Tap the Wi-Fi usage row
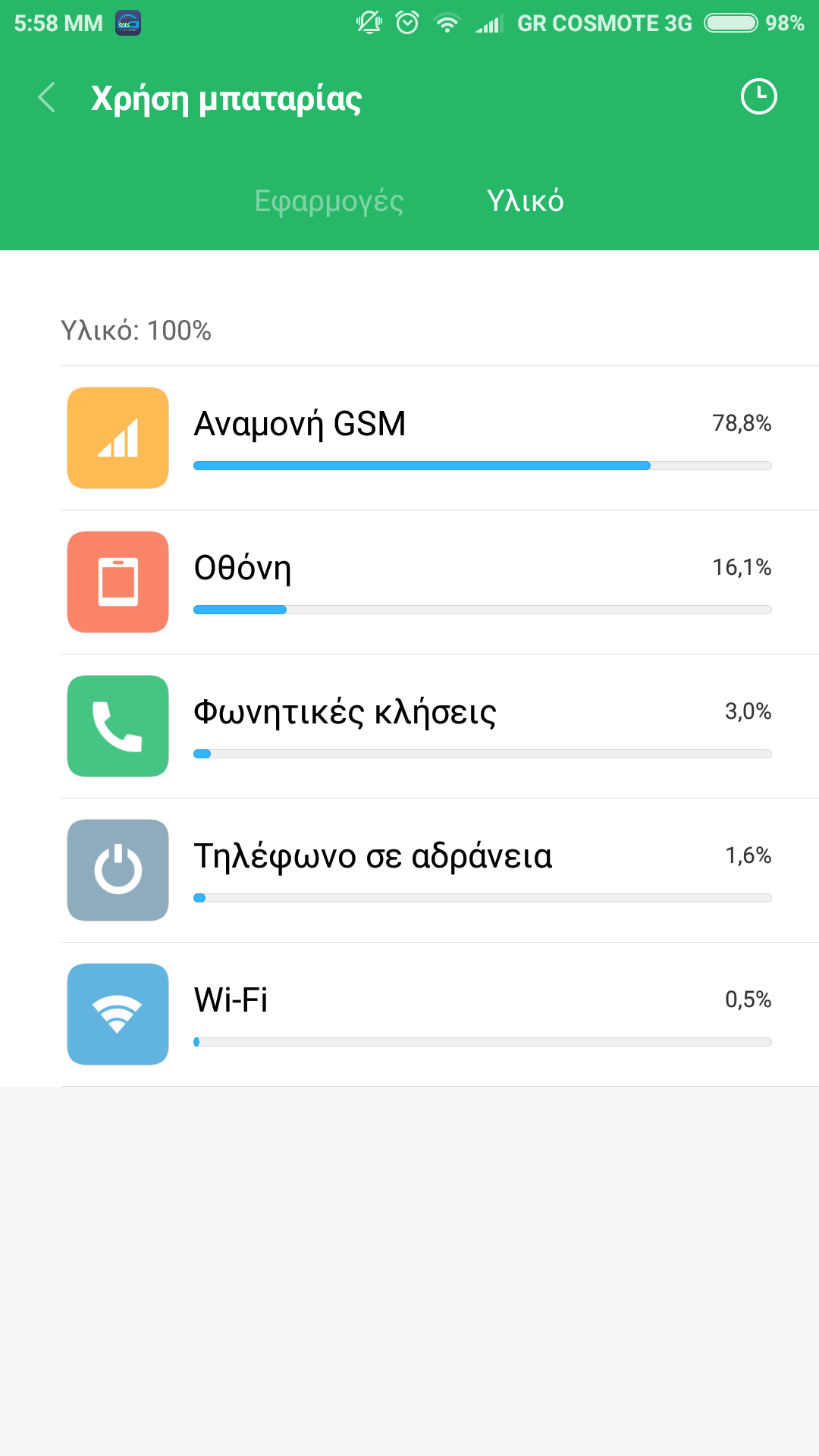 440,1015
